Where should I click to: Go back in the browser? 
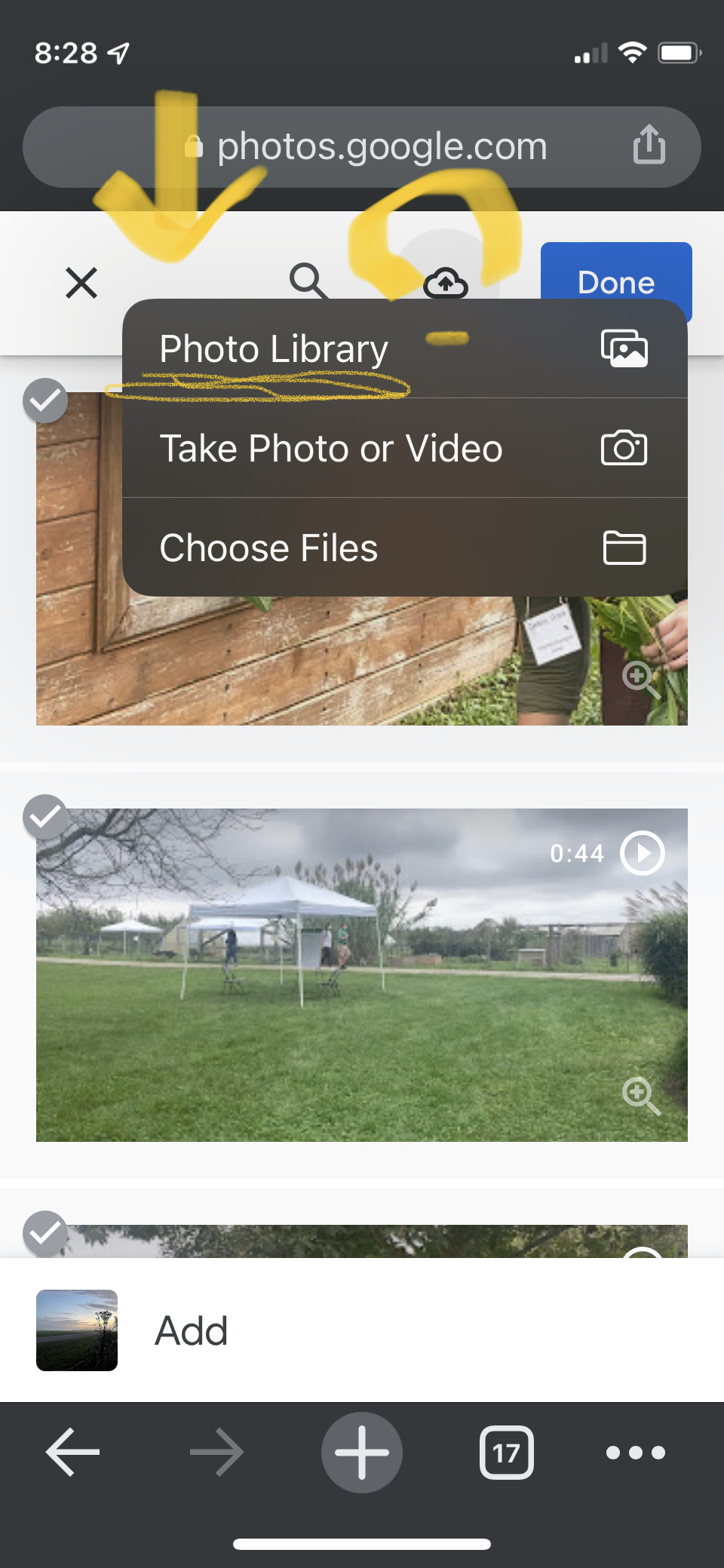point(72,1452)
